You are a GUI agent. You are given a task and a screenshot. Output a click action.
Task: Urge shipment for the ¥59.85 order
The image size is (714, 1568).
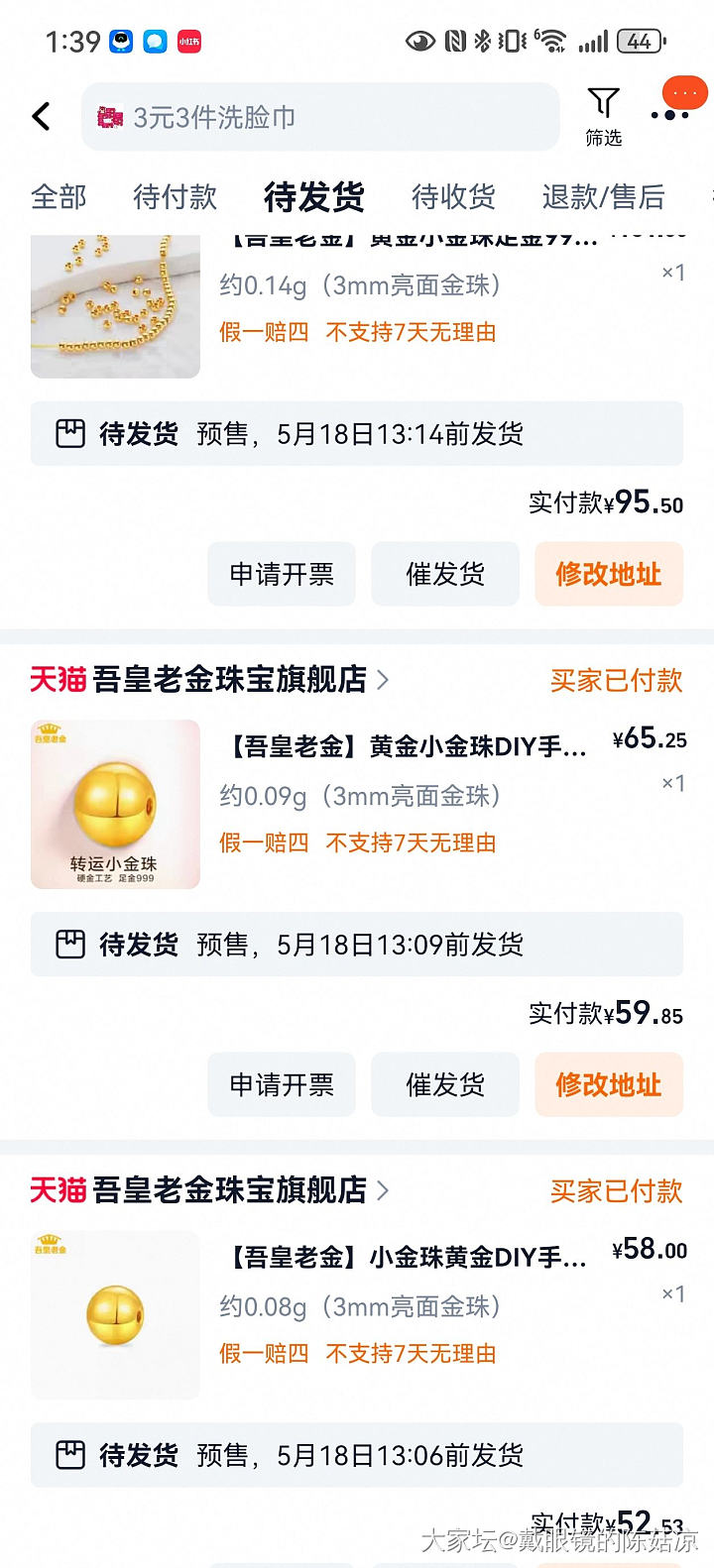pos(445,1084)
